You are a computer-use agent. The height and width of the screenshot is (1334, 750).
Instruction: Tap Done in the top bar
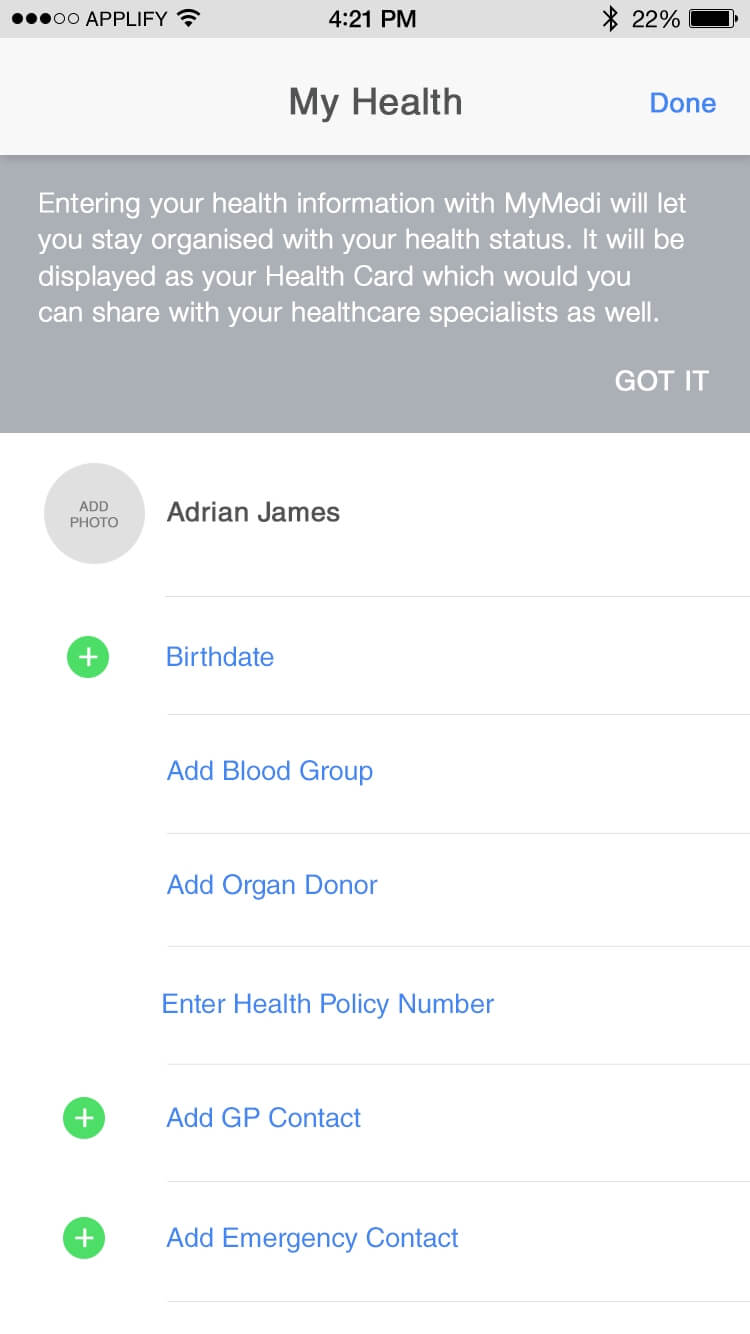682,103
